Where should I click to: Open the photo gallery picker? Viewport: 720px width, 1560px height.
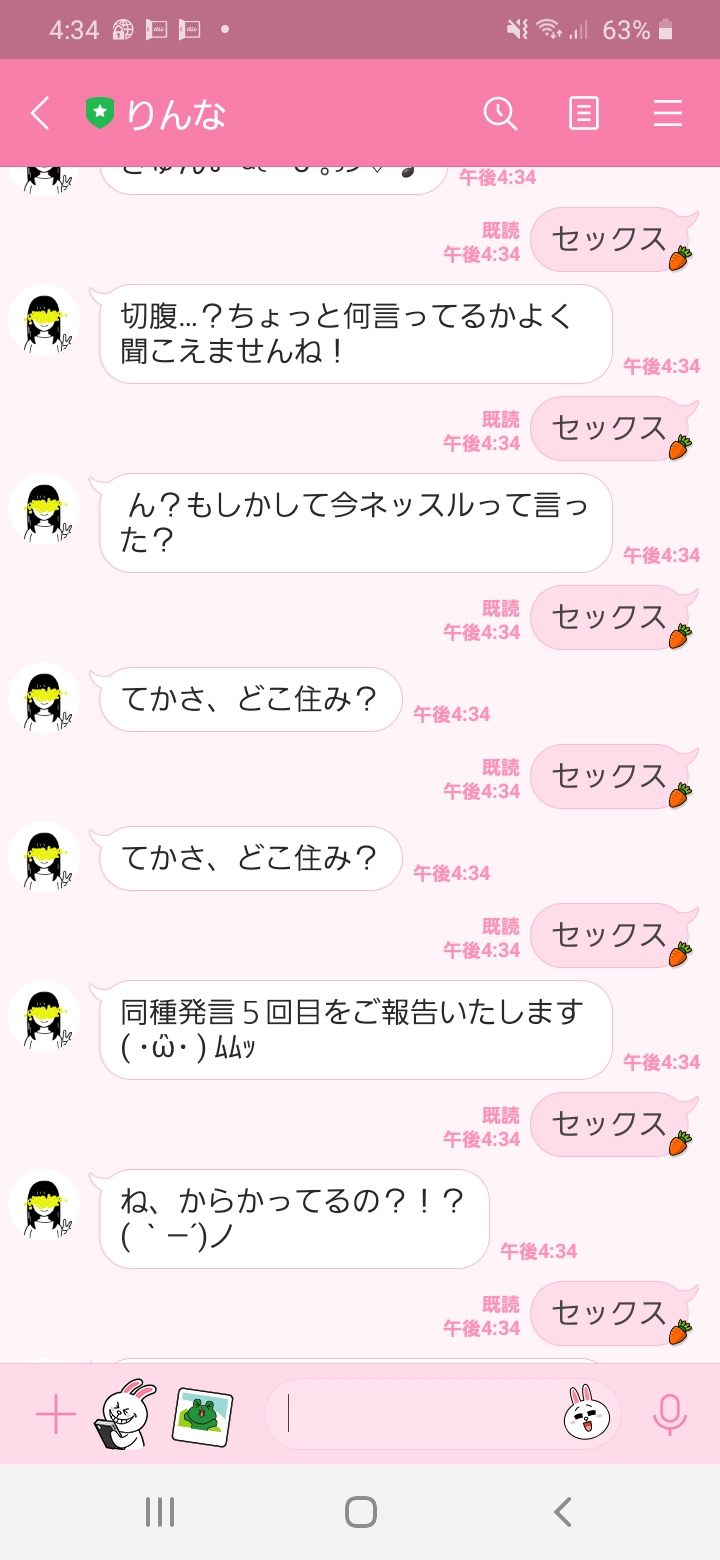point(202,1415)
